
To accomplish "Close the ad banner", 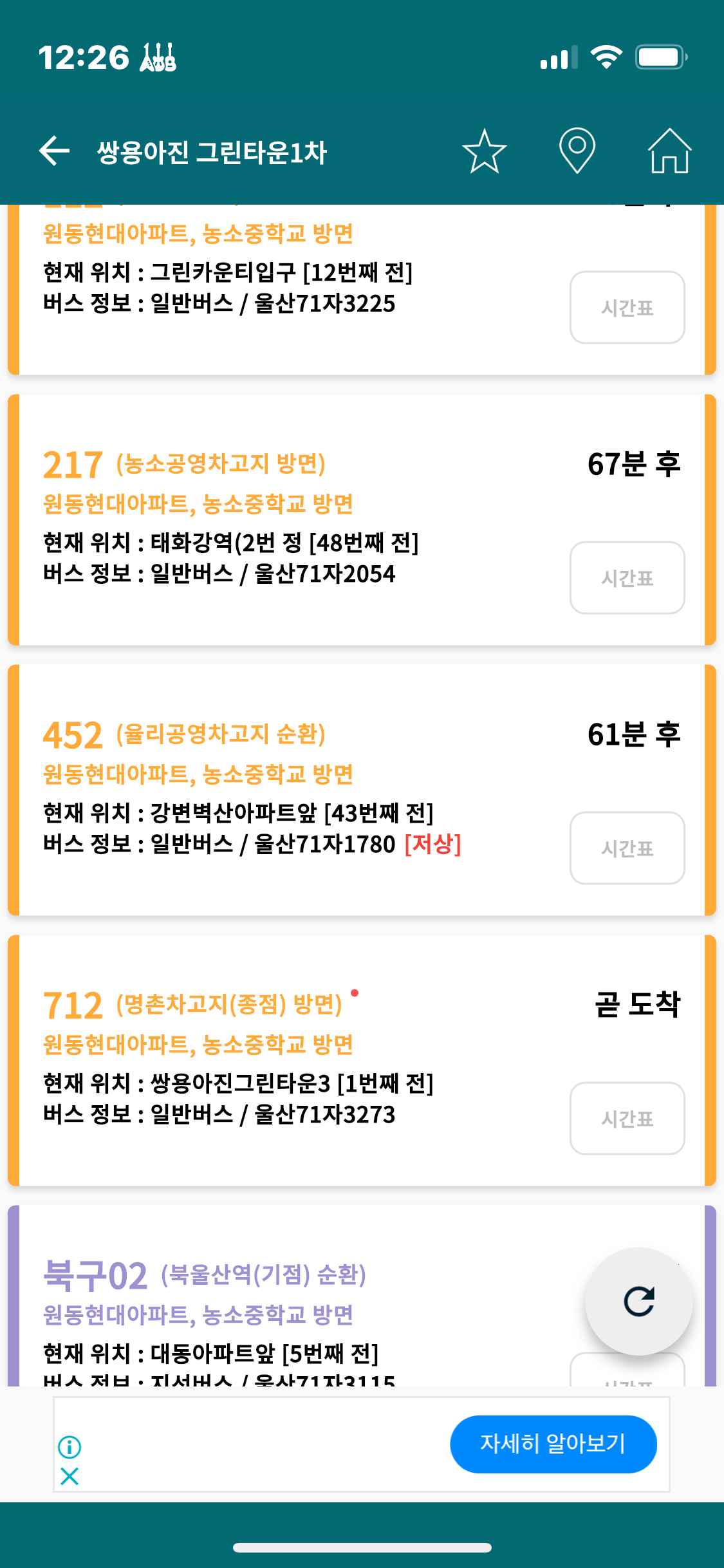I will [x=70, y=1476].
